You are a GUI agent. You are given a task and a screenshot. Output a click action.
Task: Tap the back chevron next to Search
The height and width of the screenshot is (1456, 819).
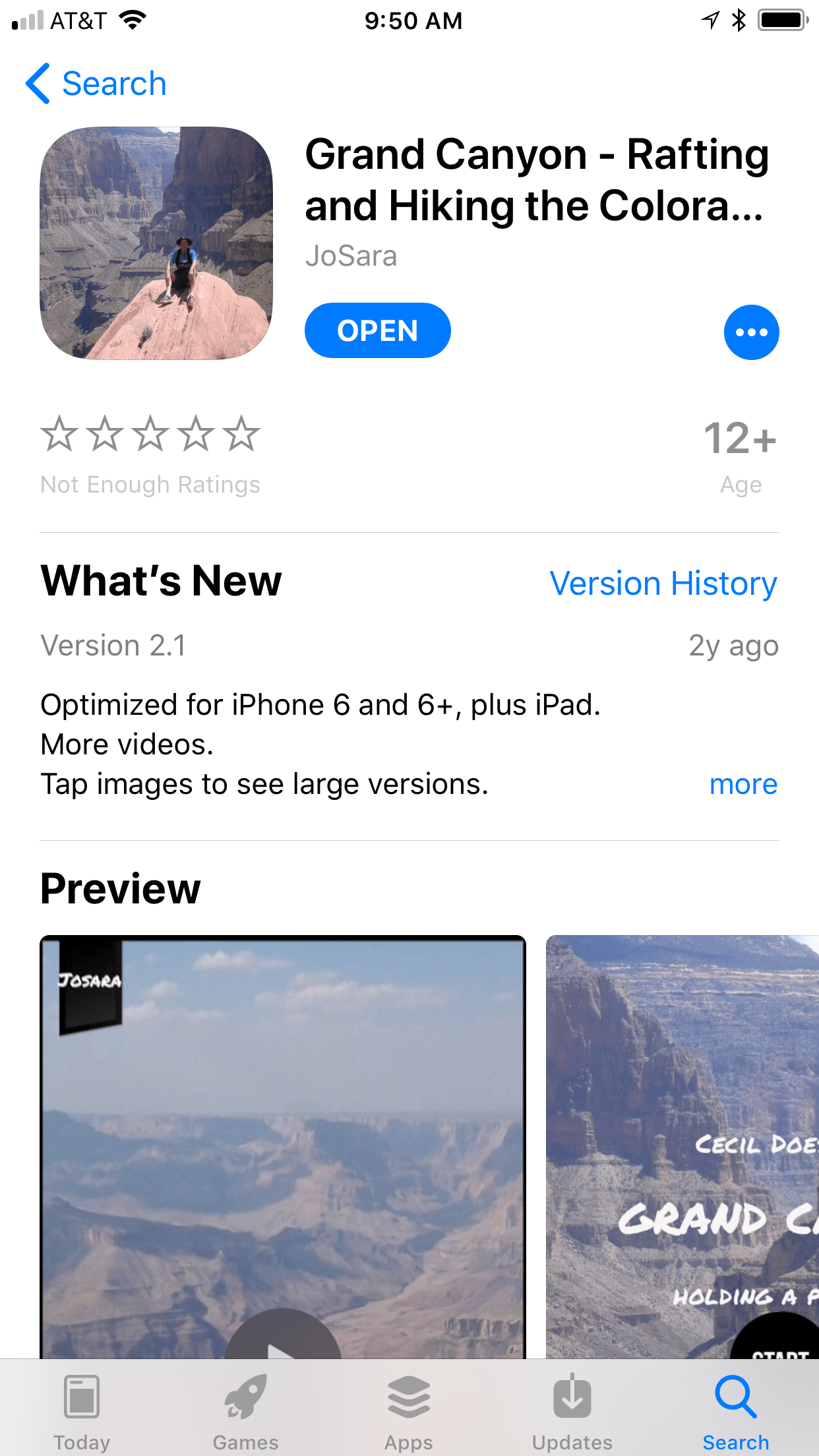coord(38,83)
